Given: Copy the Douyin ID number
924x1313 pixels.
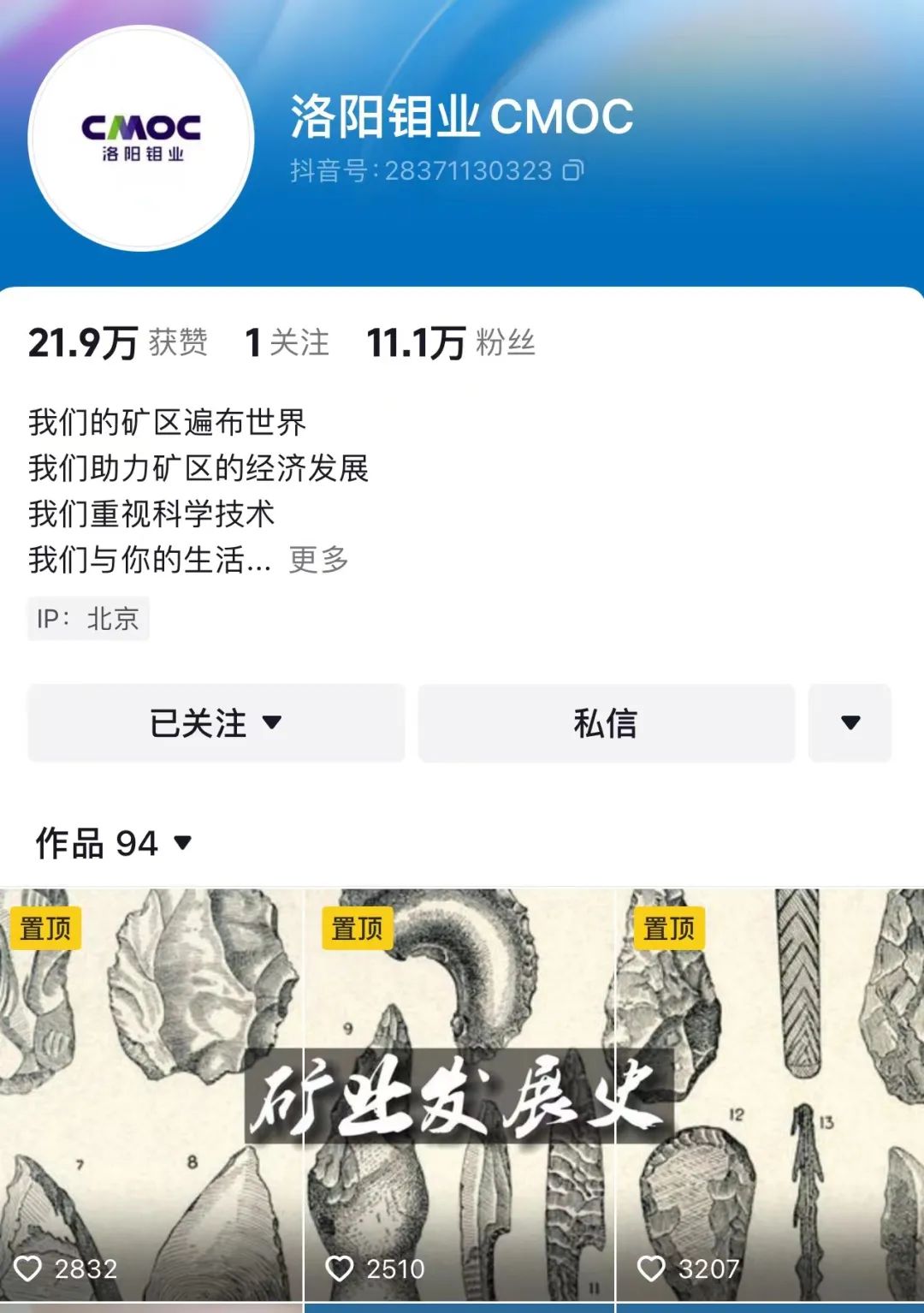Looking at the screenshot, I should pos(572,170).
